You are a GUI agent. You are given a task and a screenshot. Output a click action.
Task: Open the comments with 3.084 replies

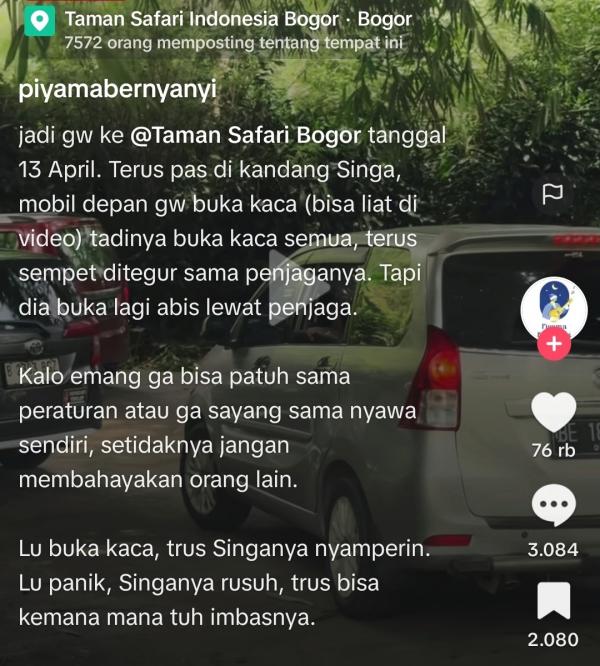click(553, 507)
